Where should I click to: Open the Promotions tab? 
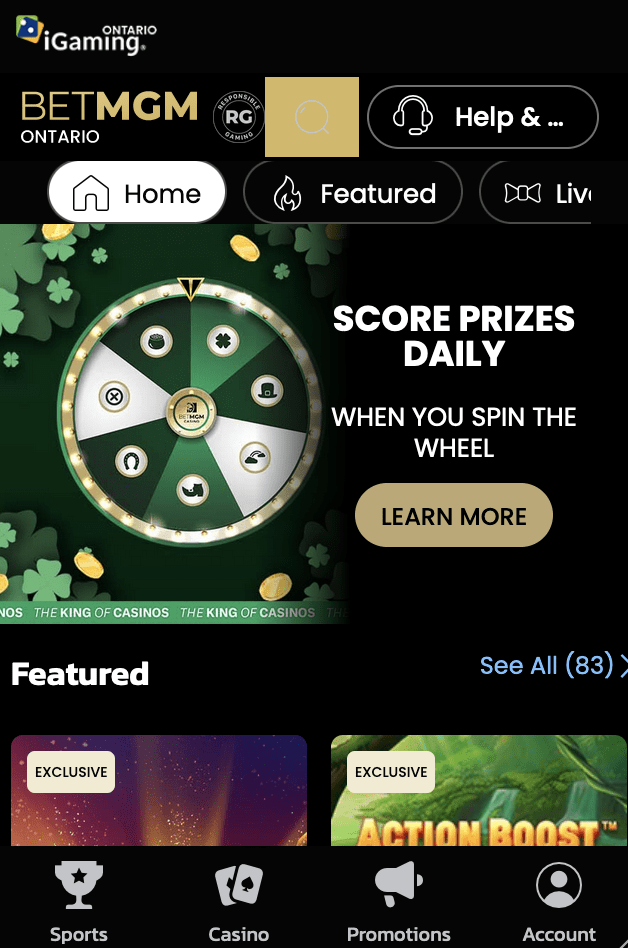398,902
